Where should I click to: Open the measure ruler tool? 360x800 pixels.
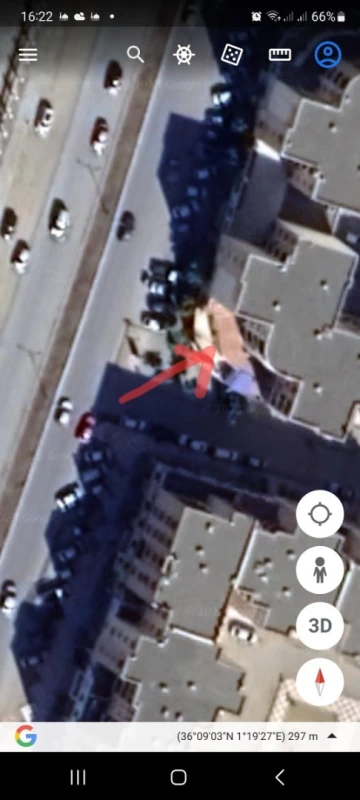point(280,55)
